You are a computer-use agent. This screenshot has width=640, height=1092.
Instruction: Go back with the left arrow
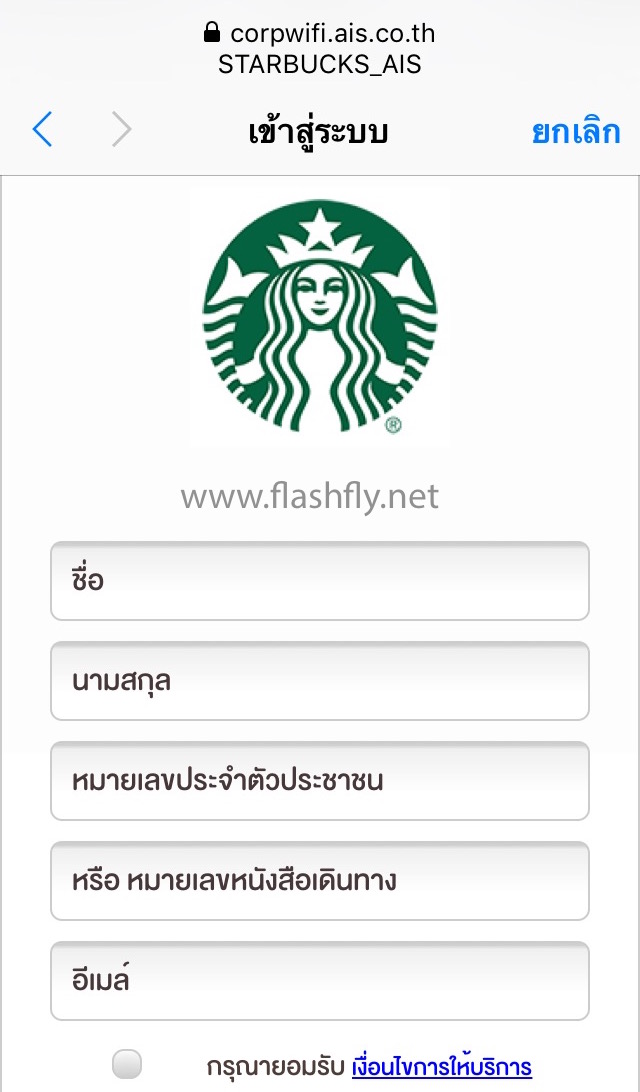[x=42, y=130]
